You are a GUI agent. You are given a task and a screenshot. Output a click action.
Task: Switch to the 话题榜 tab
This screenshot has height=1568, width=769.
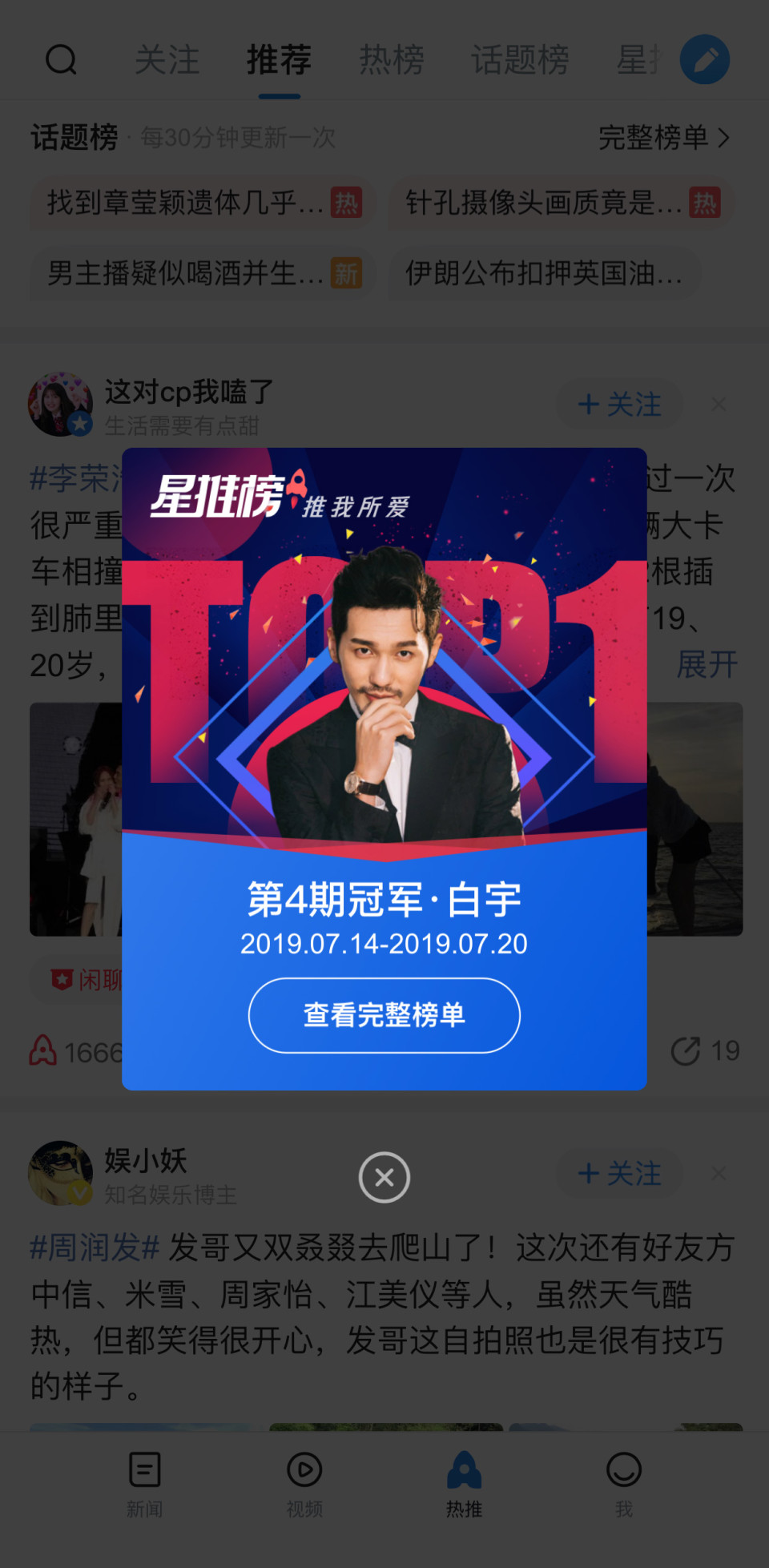click(520, 59)
